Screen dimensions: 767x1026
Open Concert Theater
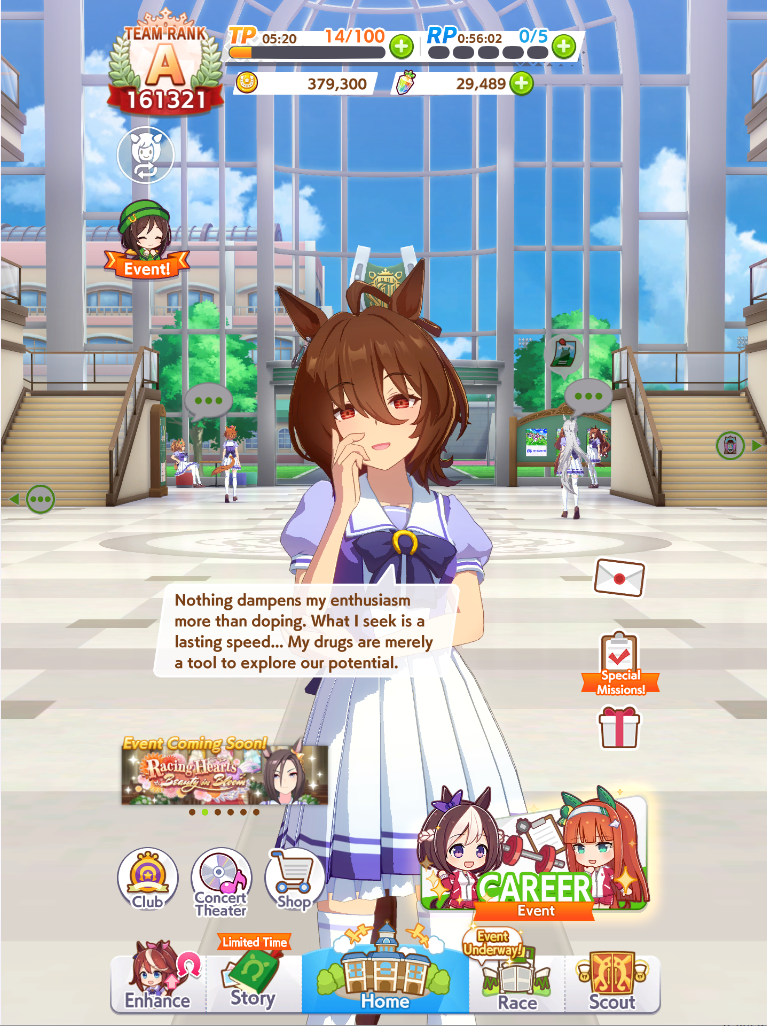coord(221,882)
